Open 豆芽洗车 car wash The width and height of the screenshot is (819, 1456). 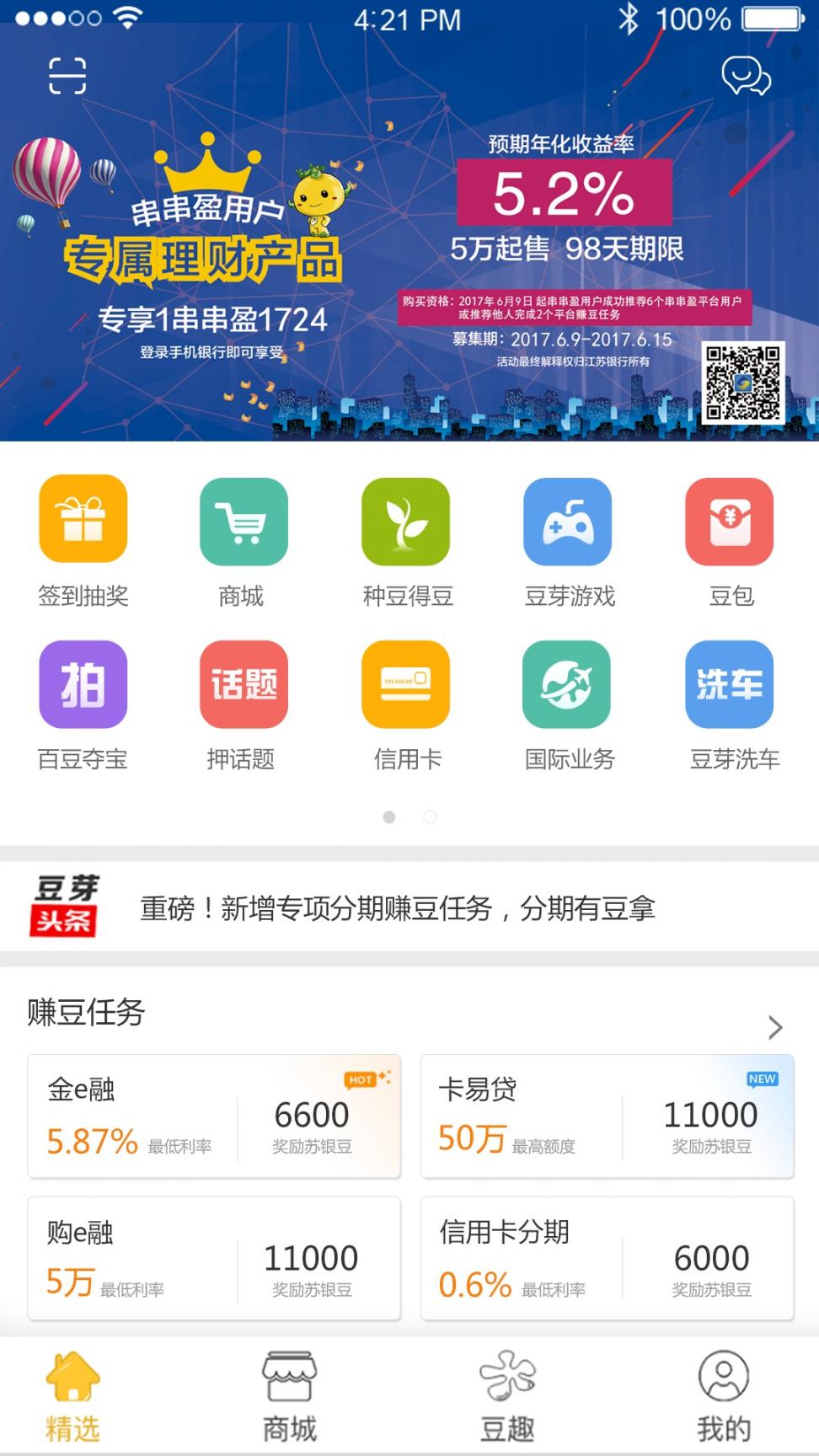(x=730, y=702)
